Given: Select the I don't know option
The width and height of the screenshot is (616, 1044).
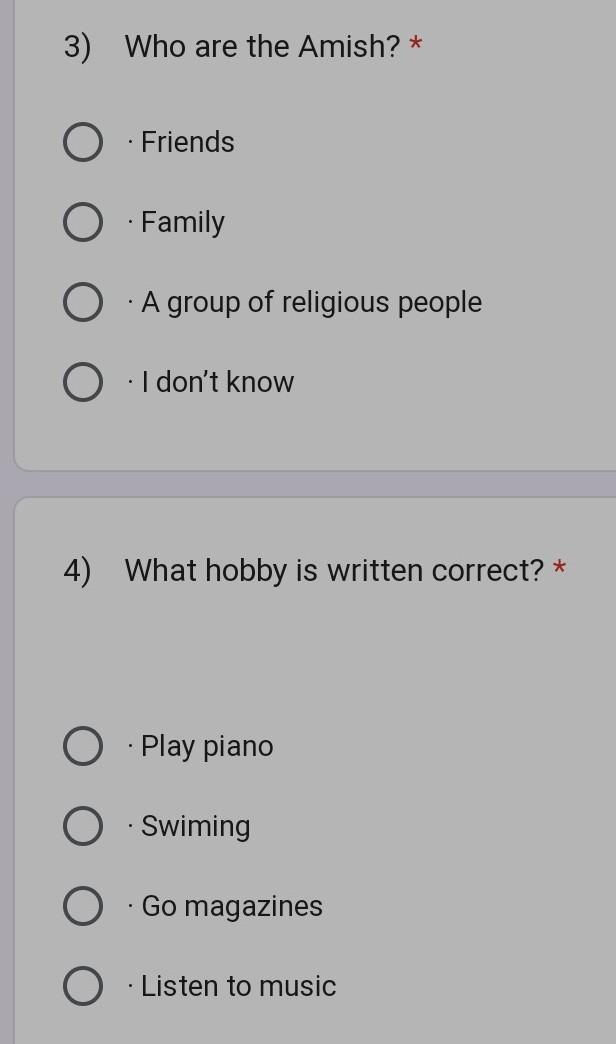Looking at the screenshot, I should coord(83,382).
